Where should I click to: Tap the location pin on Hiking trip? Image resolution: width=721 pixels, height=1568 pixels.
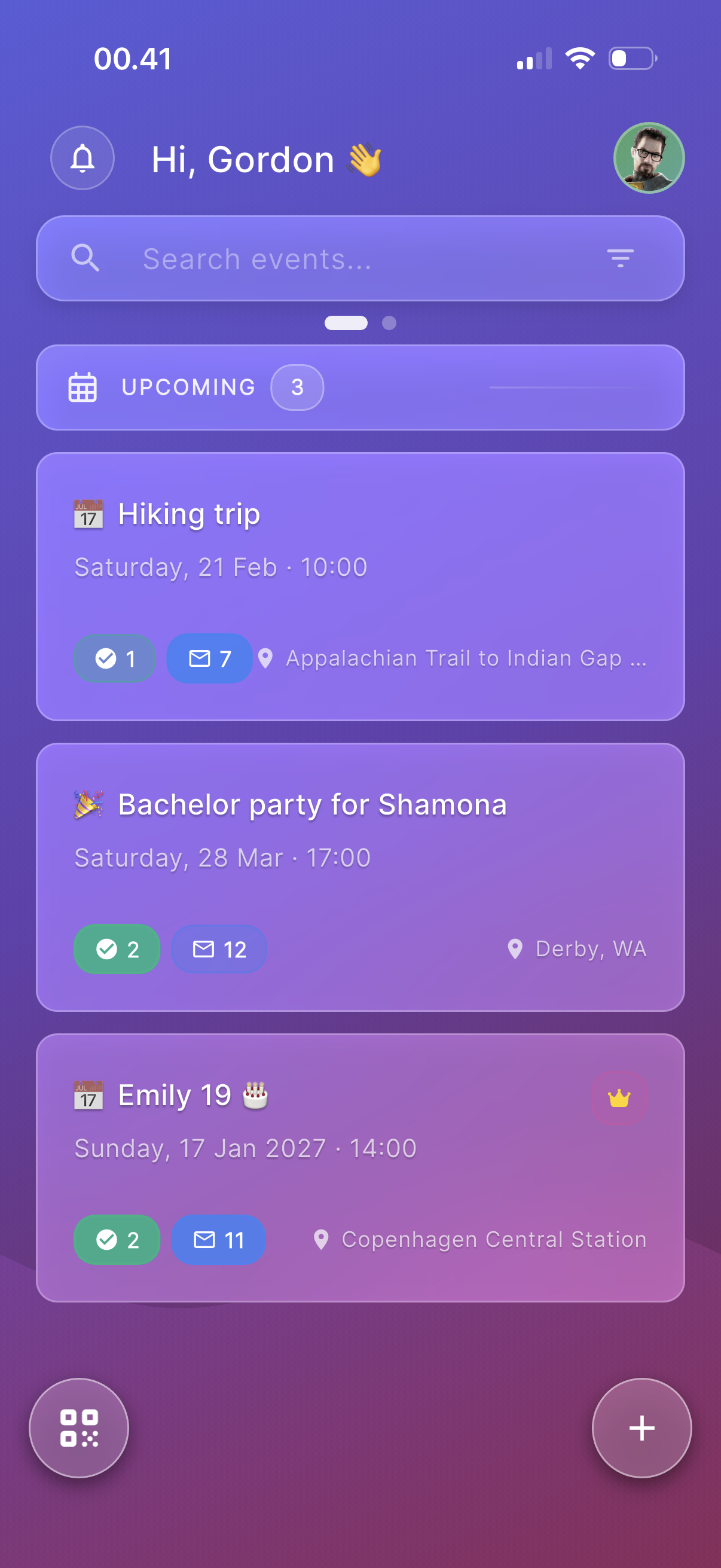[x=266, y=658]
